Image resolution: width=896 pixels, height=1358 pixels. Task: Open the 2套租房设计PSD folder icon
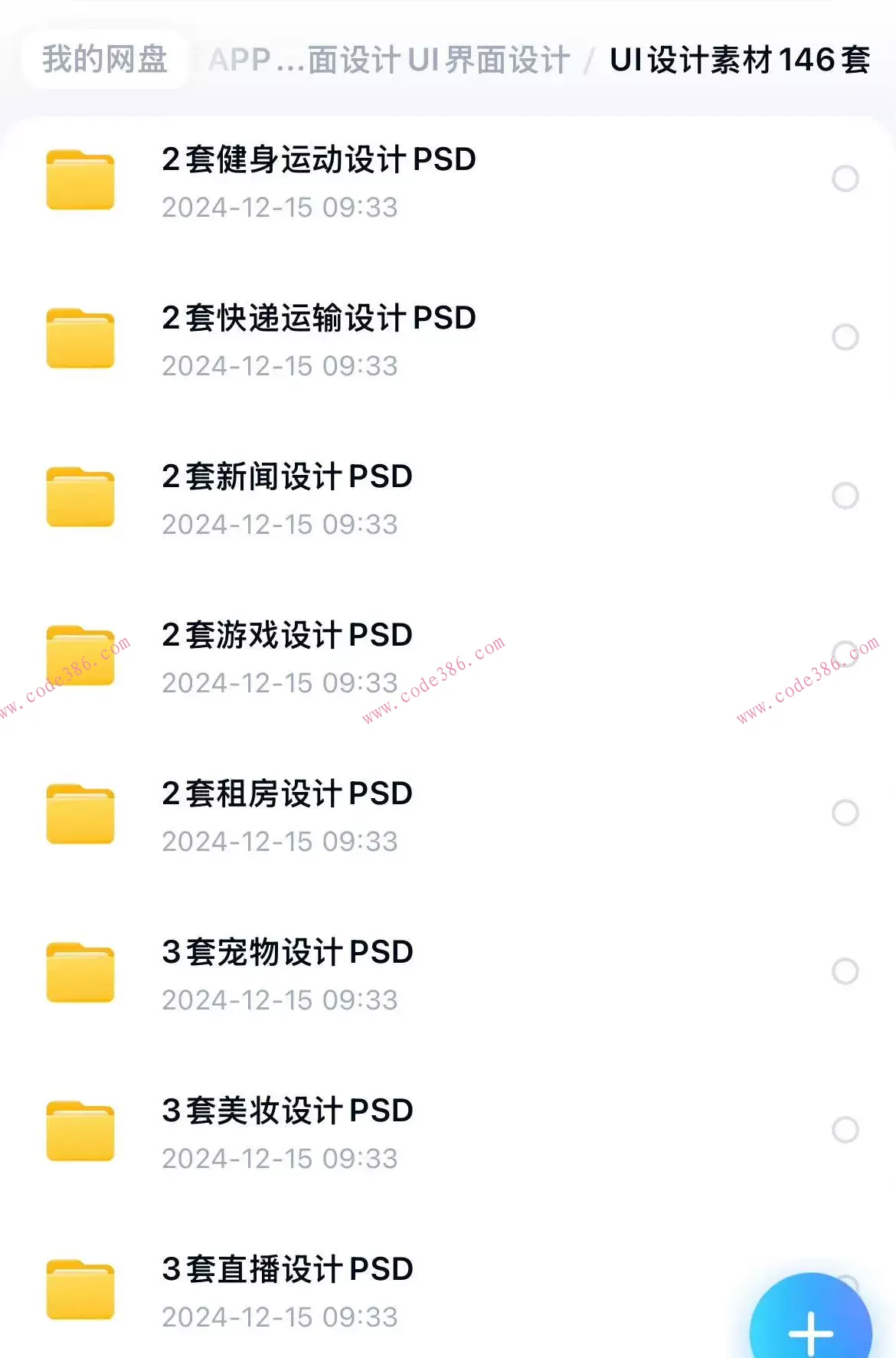(80, 813)
